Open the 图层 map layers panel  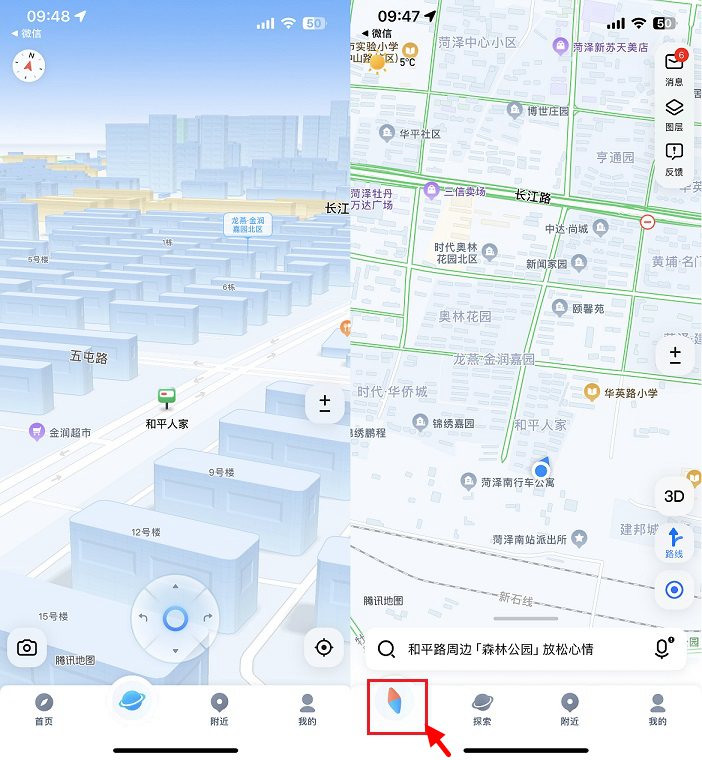pyautogui.click(x=674, y=113)
